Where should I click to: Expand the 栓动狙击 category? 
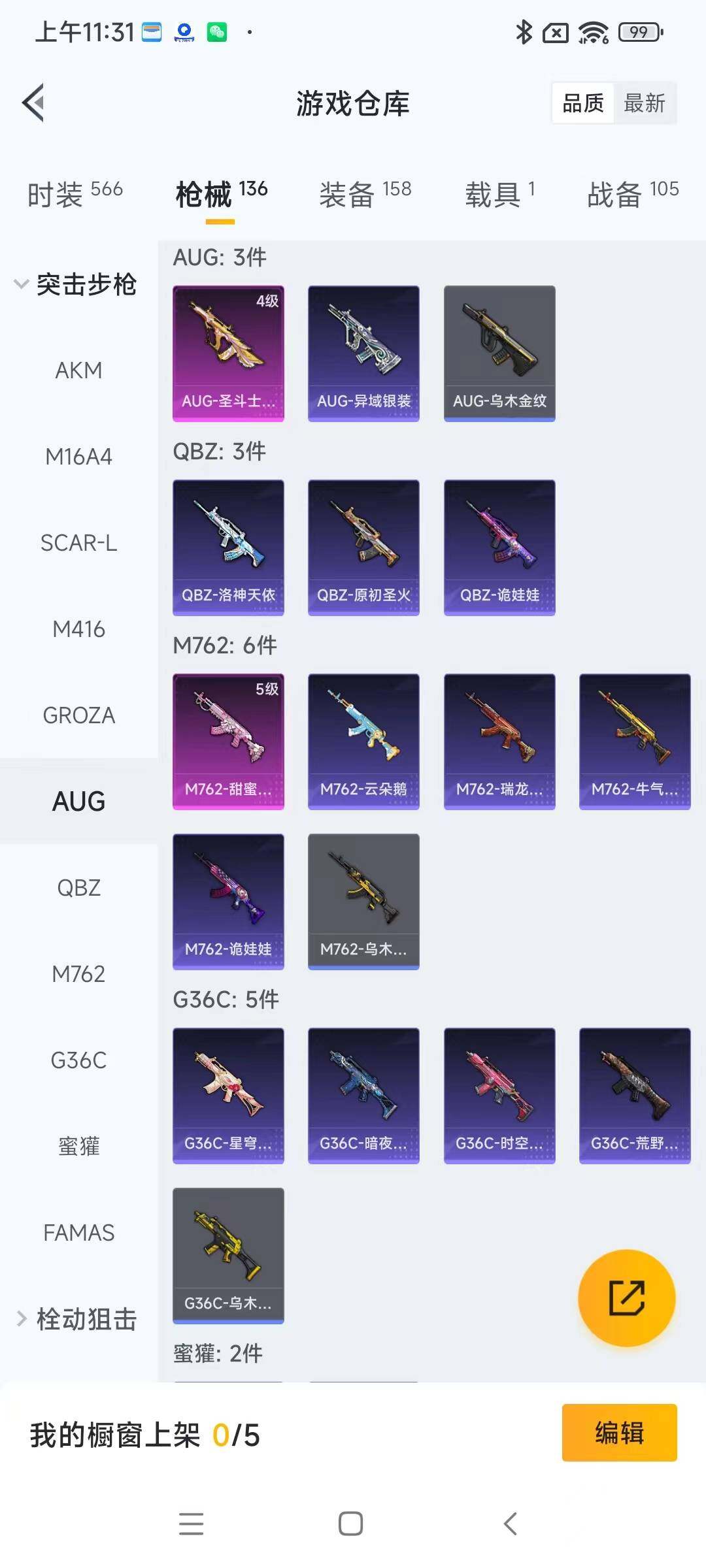point(75,1319)
